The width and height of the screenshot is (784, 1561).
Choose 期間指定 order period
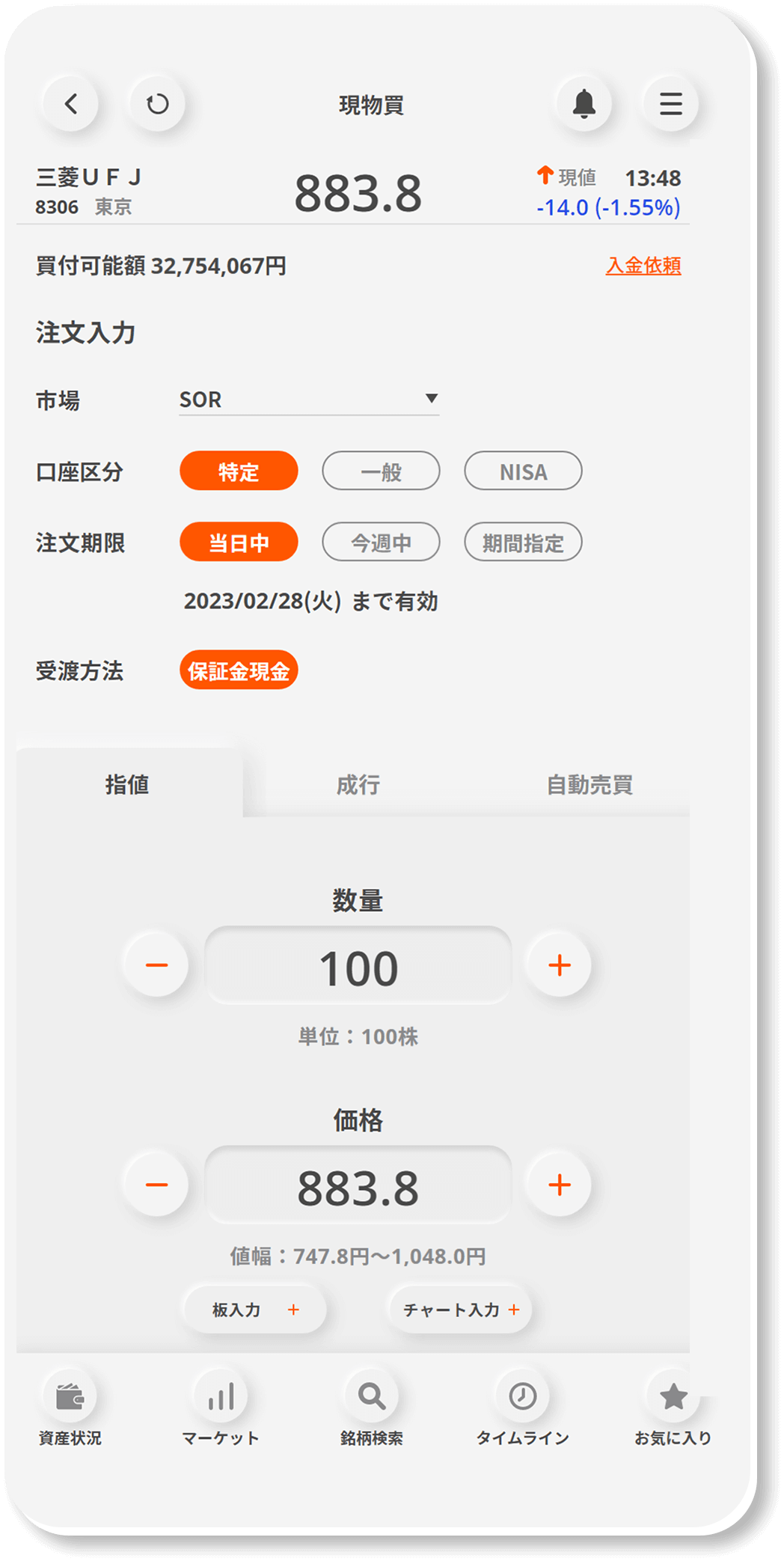(523, 542)
